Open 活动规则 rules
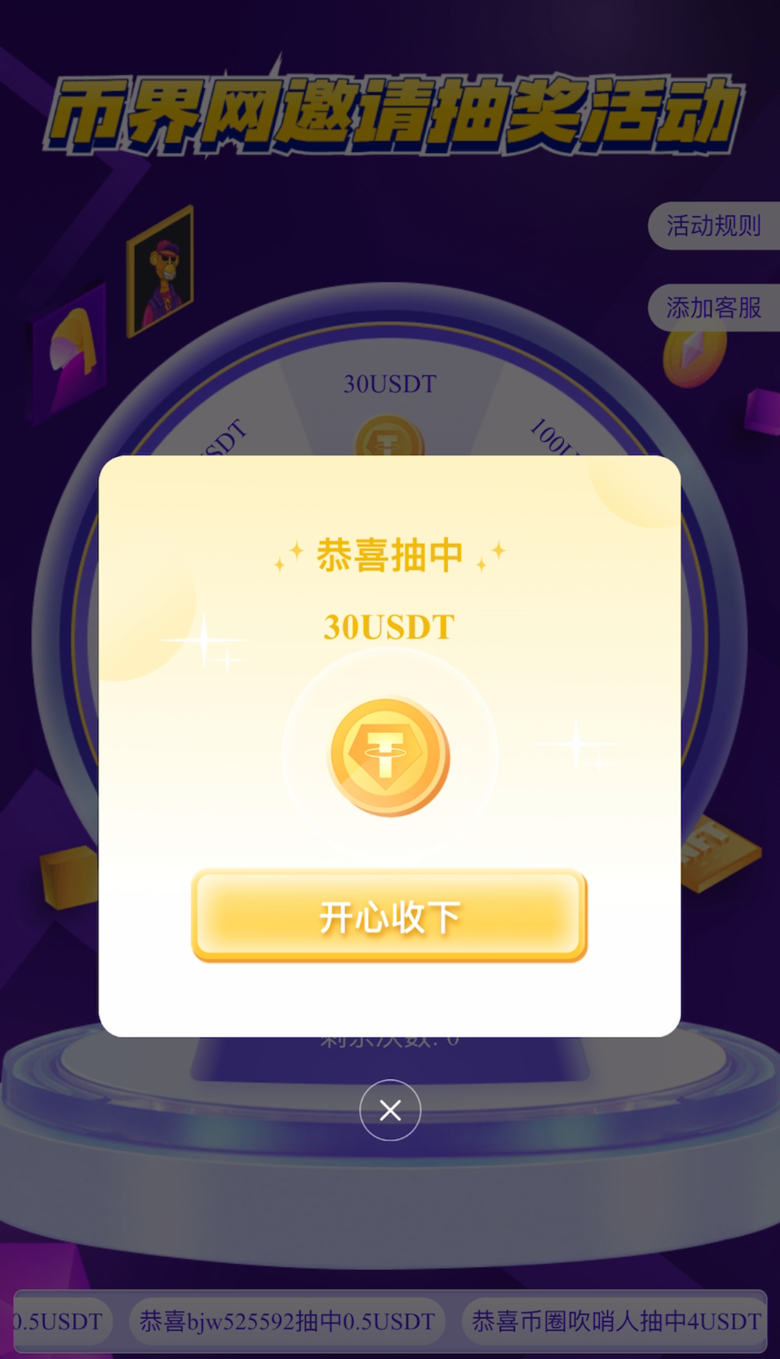The width and height of the screenshot is (780, 1359). pos(714,226)
